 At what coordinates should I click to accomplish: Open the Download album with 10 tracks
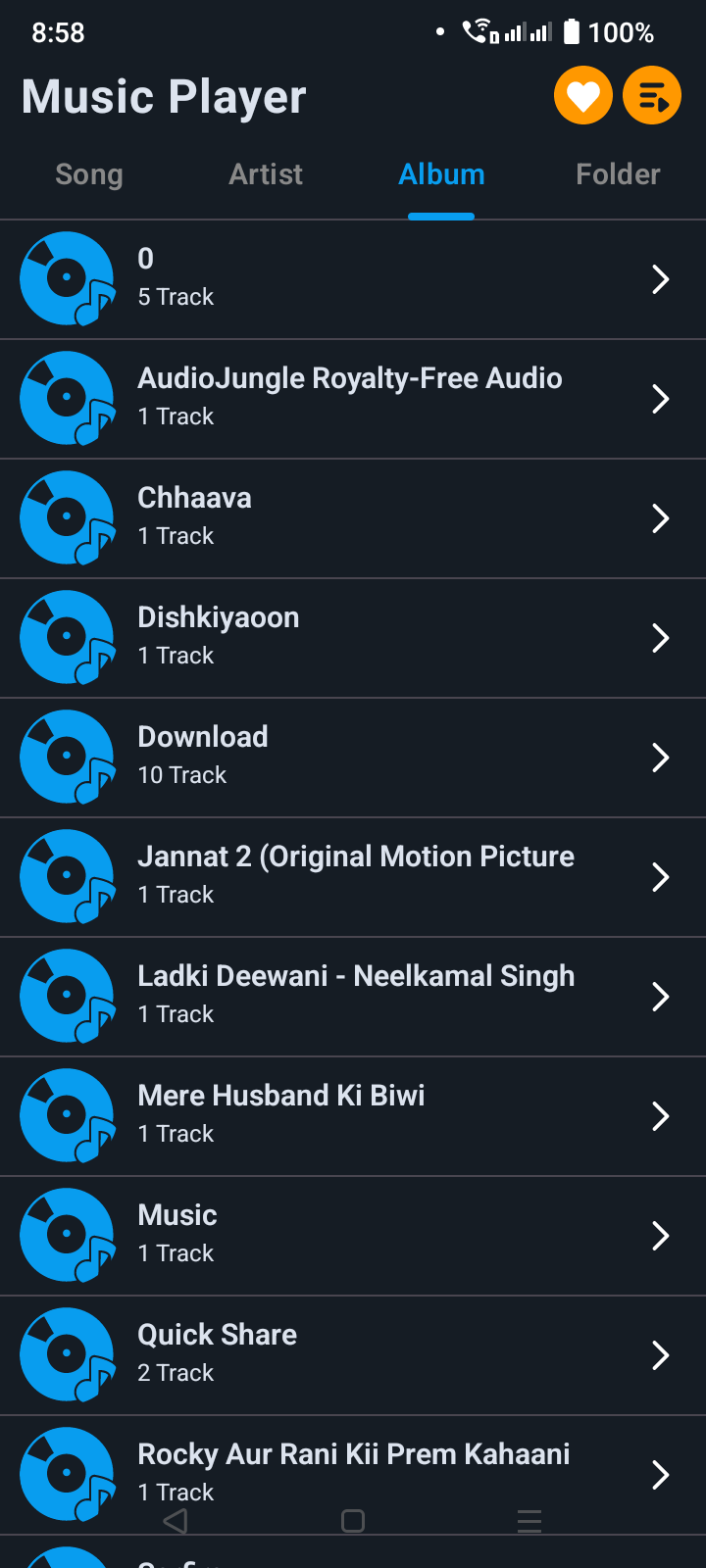(x=353, y=758)
